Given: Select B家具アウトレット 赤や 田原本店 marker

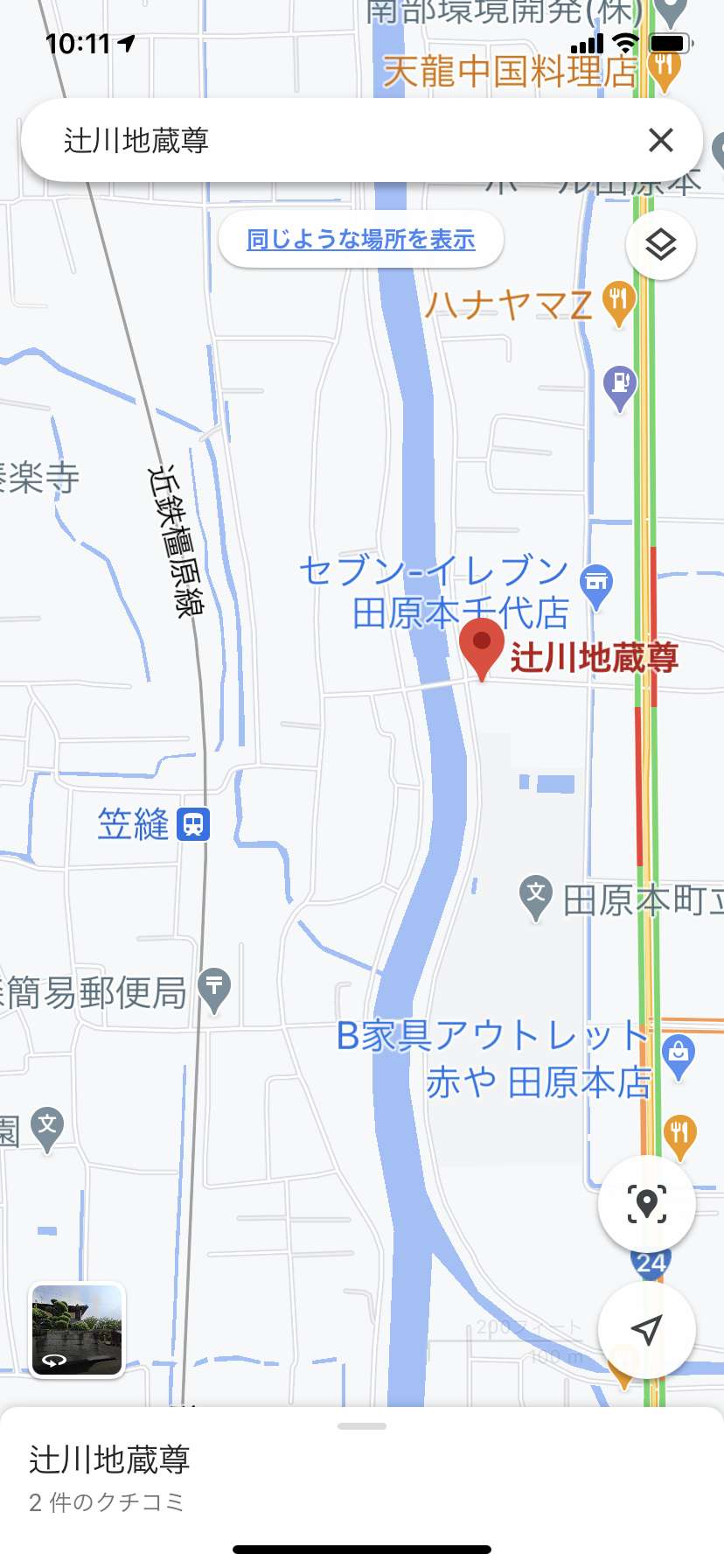Looking at the screenshot, I should pos(679,1057).
